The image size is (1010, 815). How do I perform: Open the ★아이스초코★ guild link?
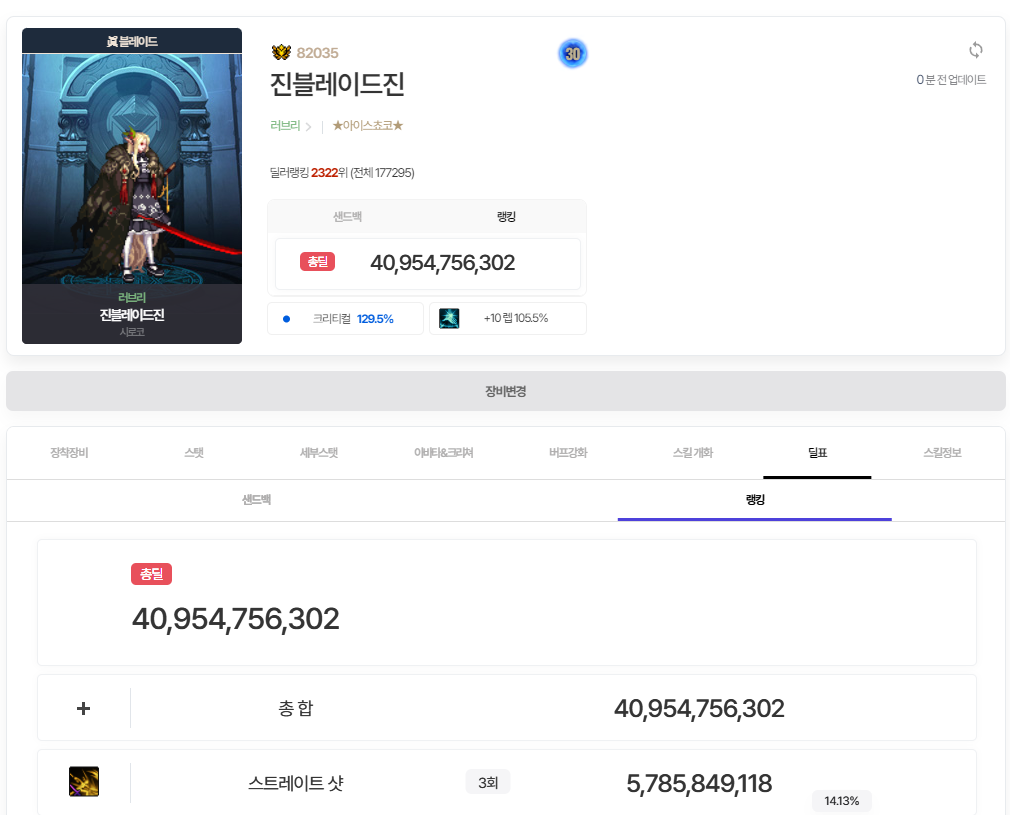[x=367, y=126]
